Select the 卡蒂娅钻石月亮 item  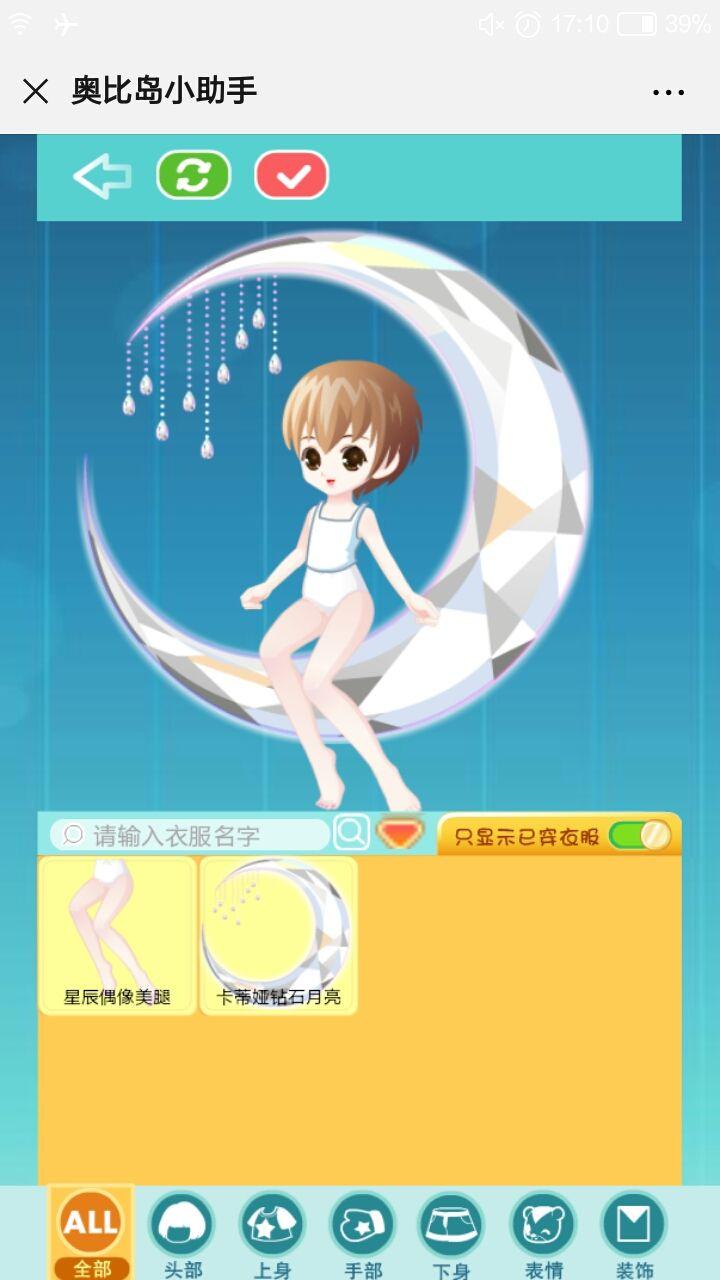coord(279,935)
